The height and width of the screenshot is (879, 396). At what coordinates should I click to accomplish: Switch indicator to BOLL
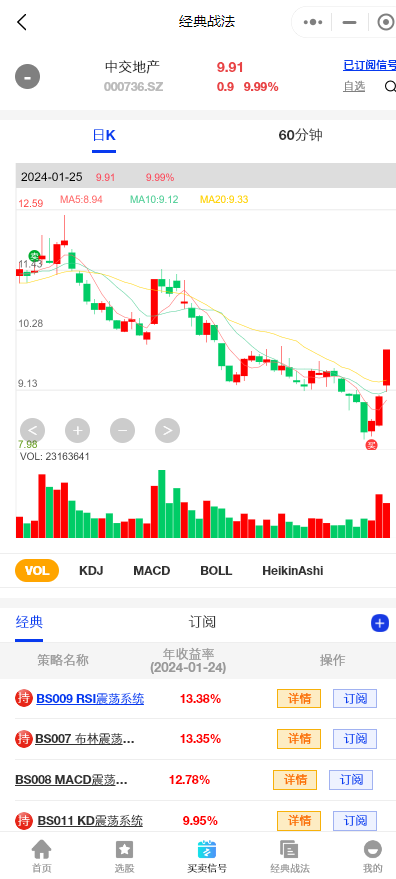pyautogui.click(x=216, y=571)
